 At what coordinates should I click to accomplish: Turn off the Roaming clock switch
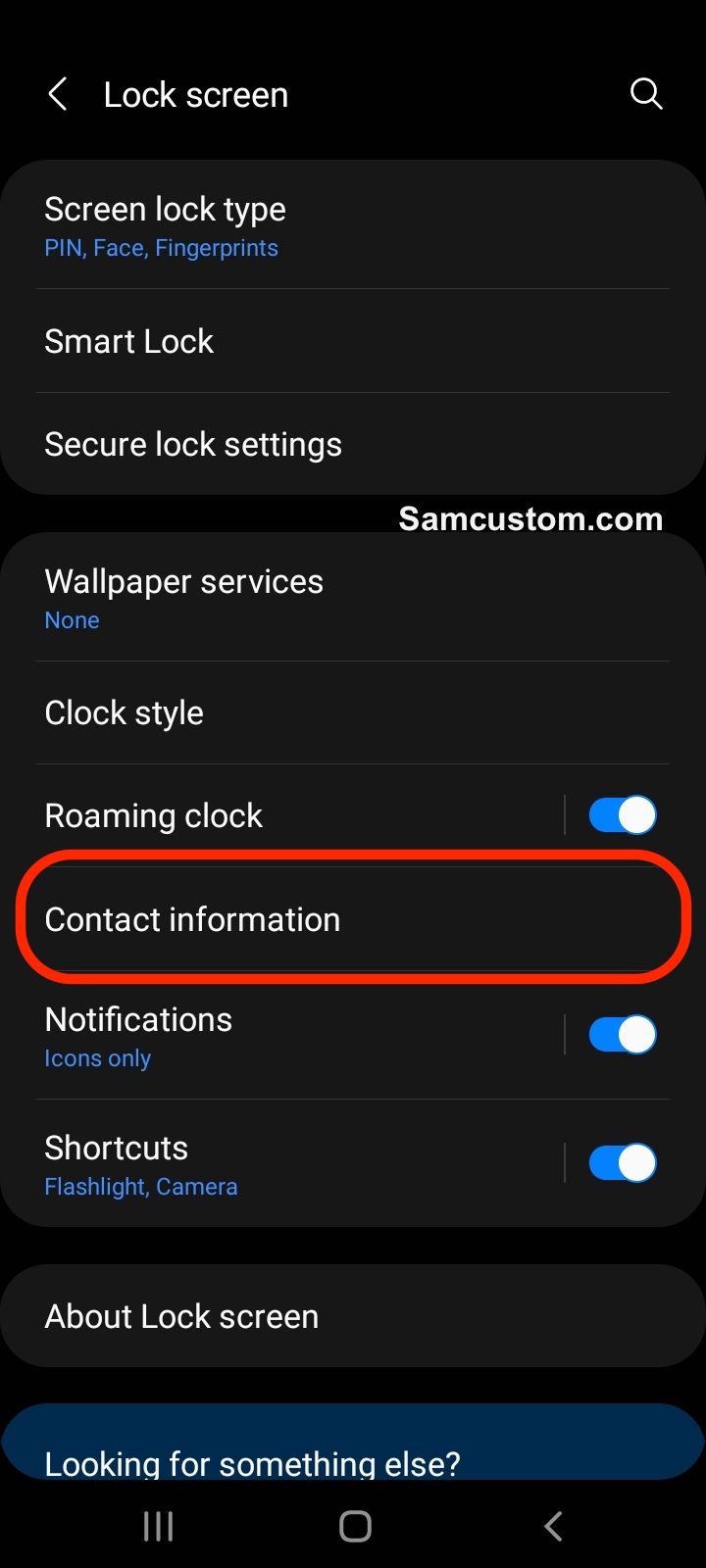coord(622,815)
